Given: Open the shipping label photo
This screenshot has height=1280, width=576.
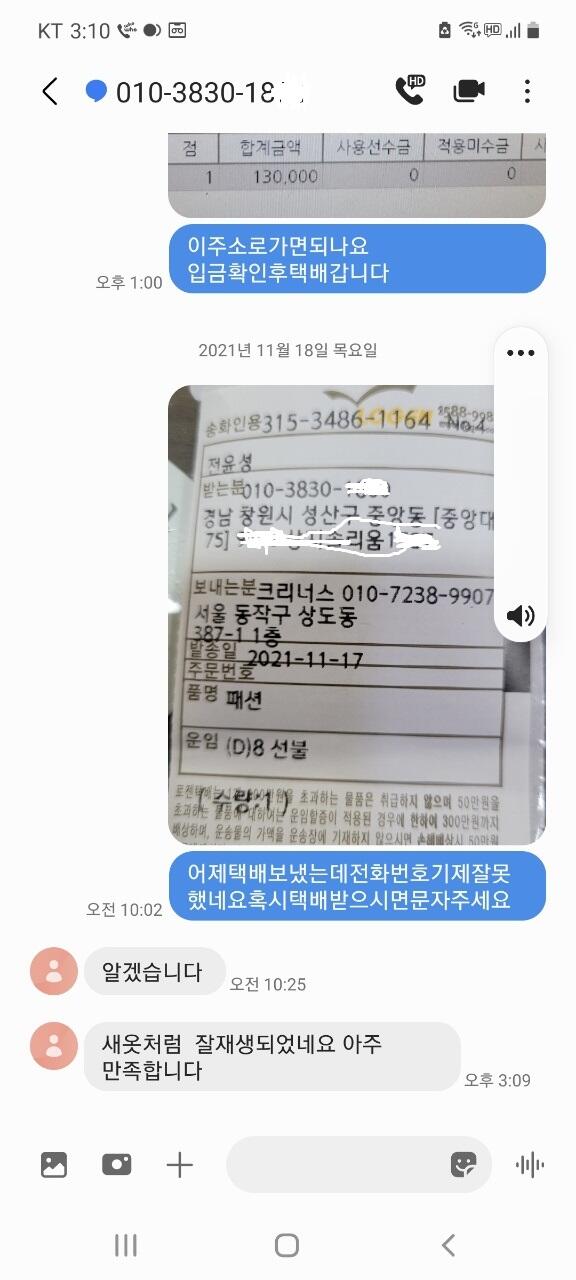Looking at the screenshot, I should pos(357,615).
